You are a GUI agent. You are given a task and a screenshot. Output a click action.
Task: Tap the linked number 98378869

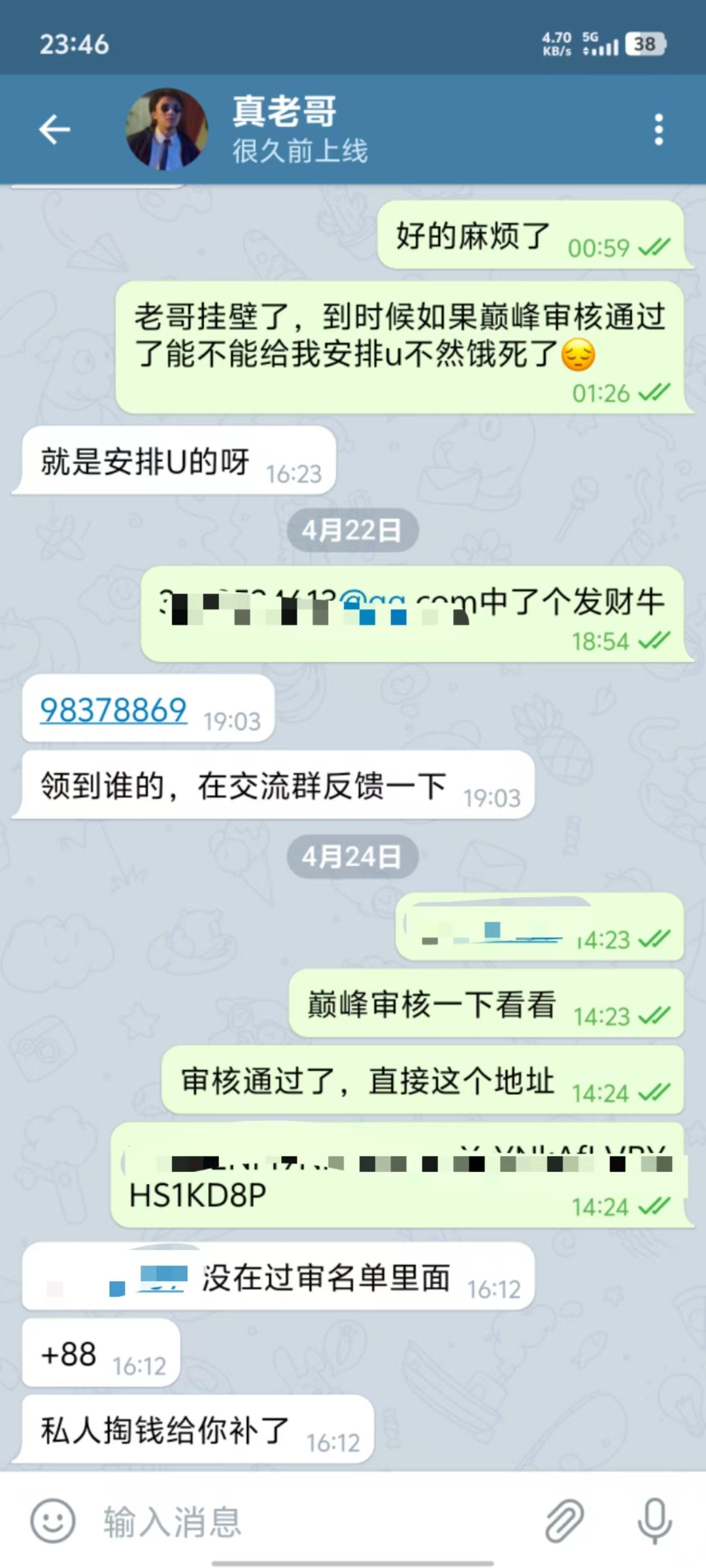[113, 710]
